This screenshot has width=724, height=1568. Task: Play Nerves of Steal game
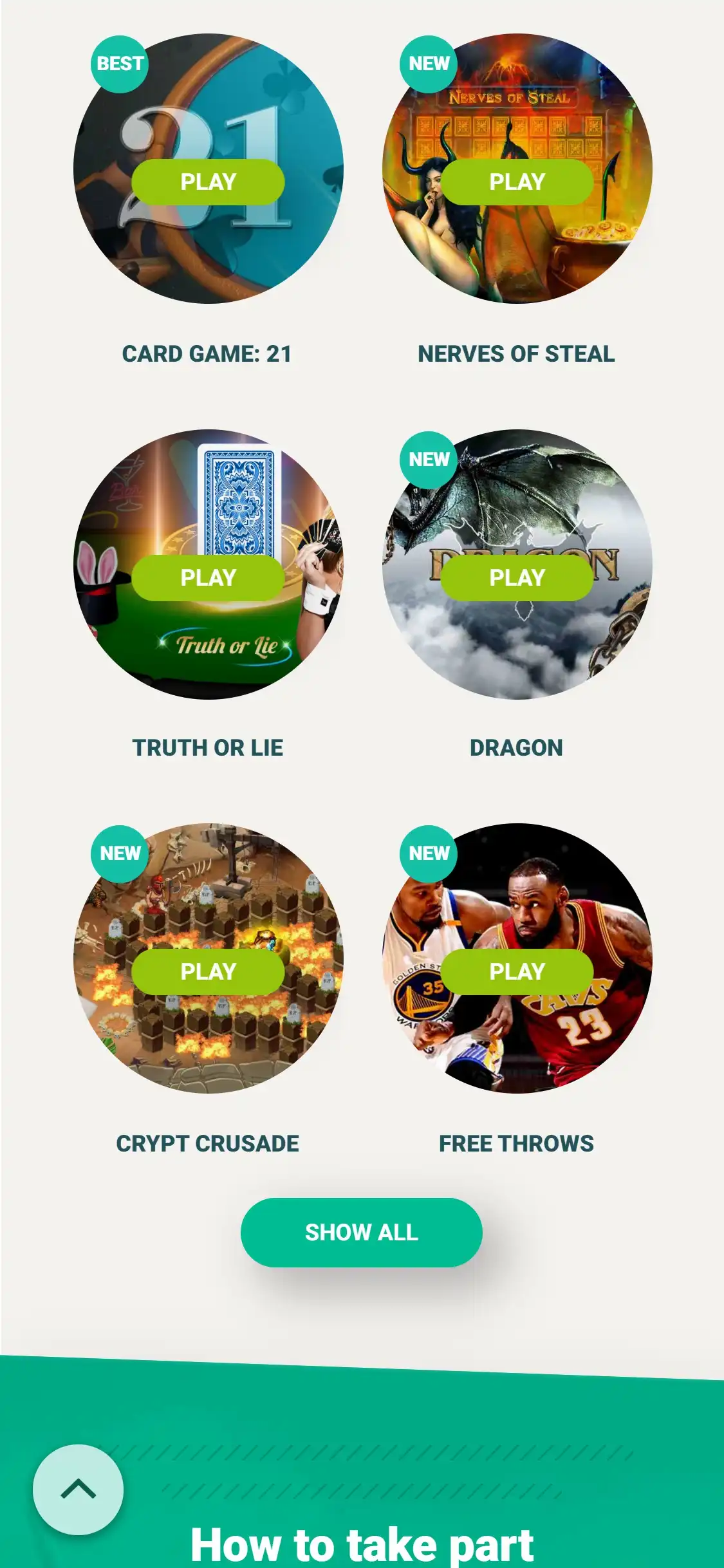(517, 182)
